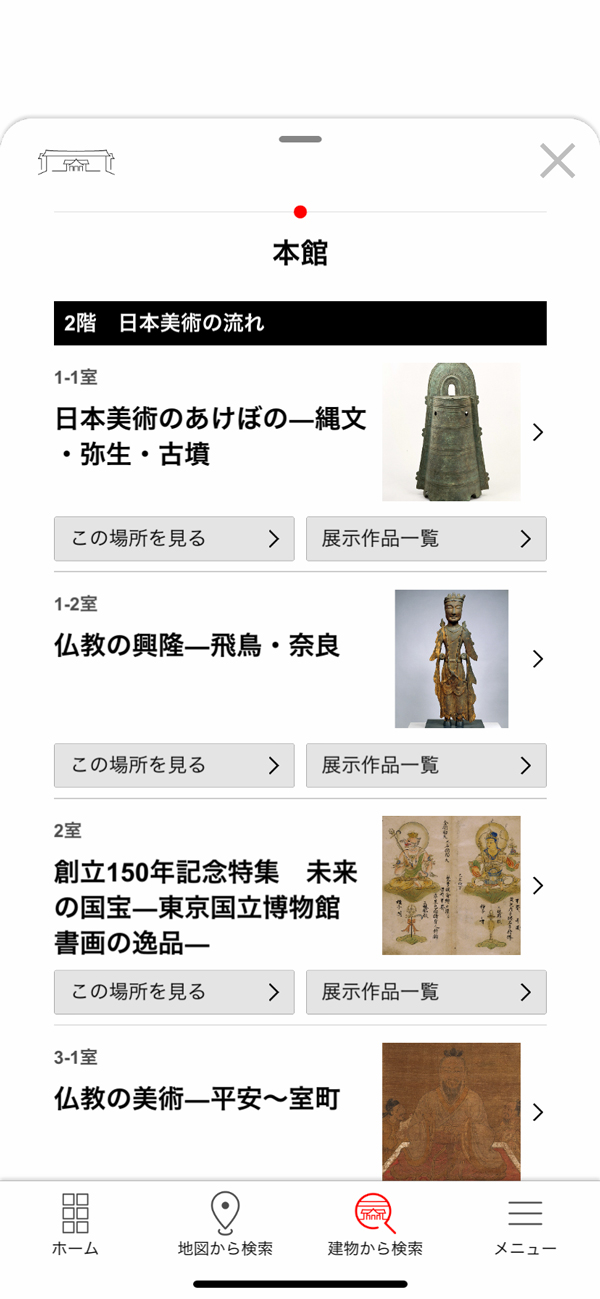Tap この場所を見る for room 1-1
Viewport: 600px width, 1299px height.
pos(174,539)
